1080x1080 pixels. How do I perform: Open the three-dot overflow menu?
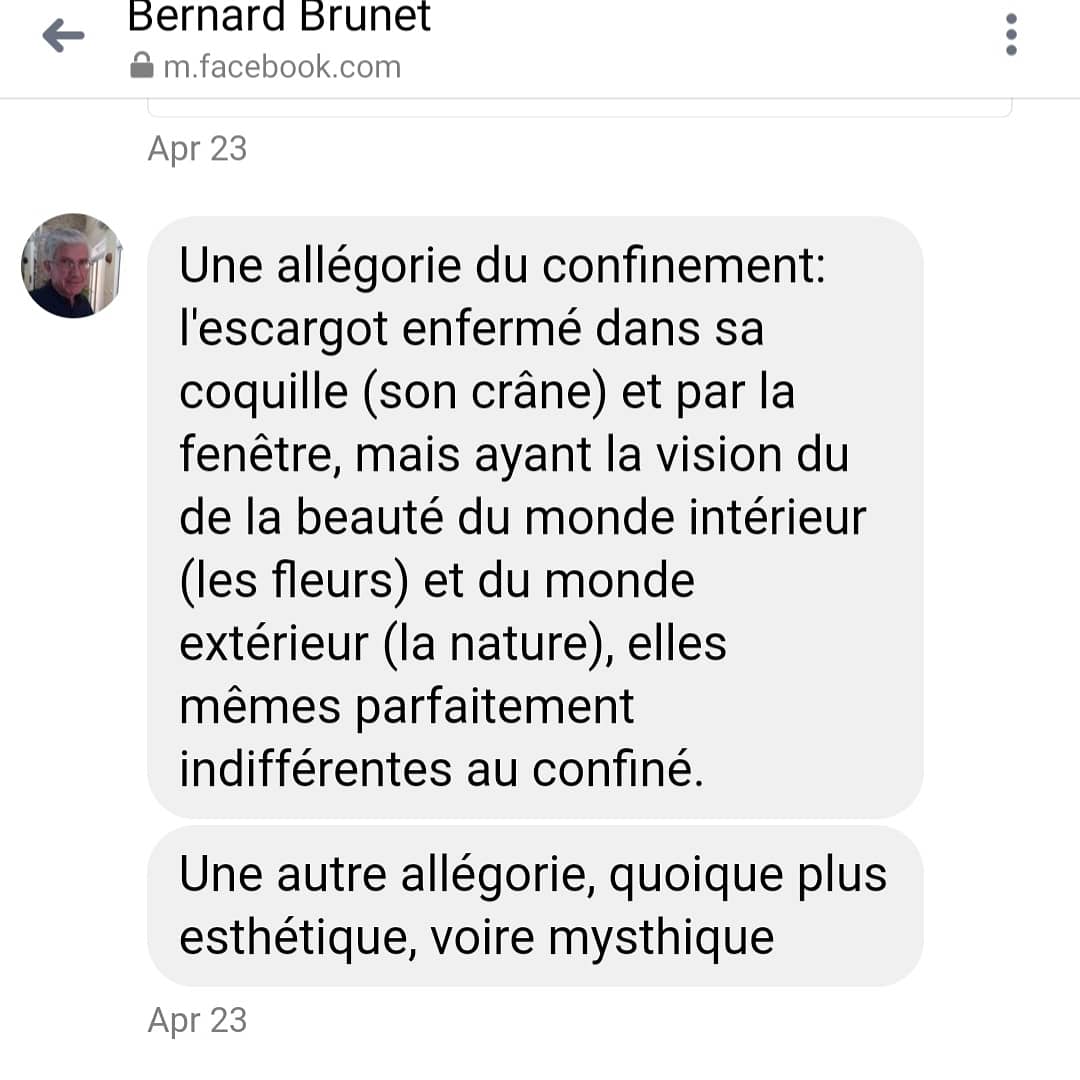click(x=1011, y=35)
